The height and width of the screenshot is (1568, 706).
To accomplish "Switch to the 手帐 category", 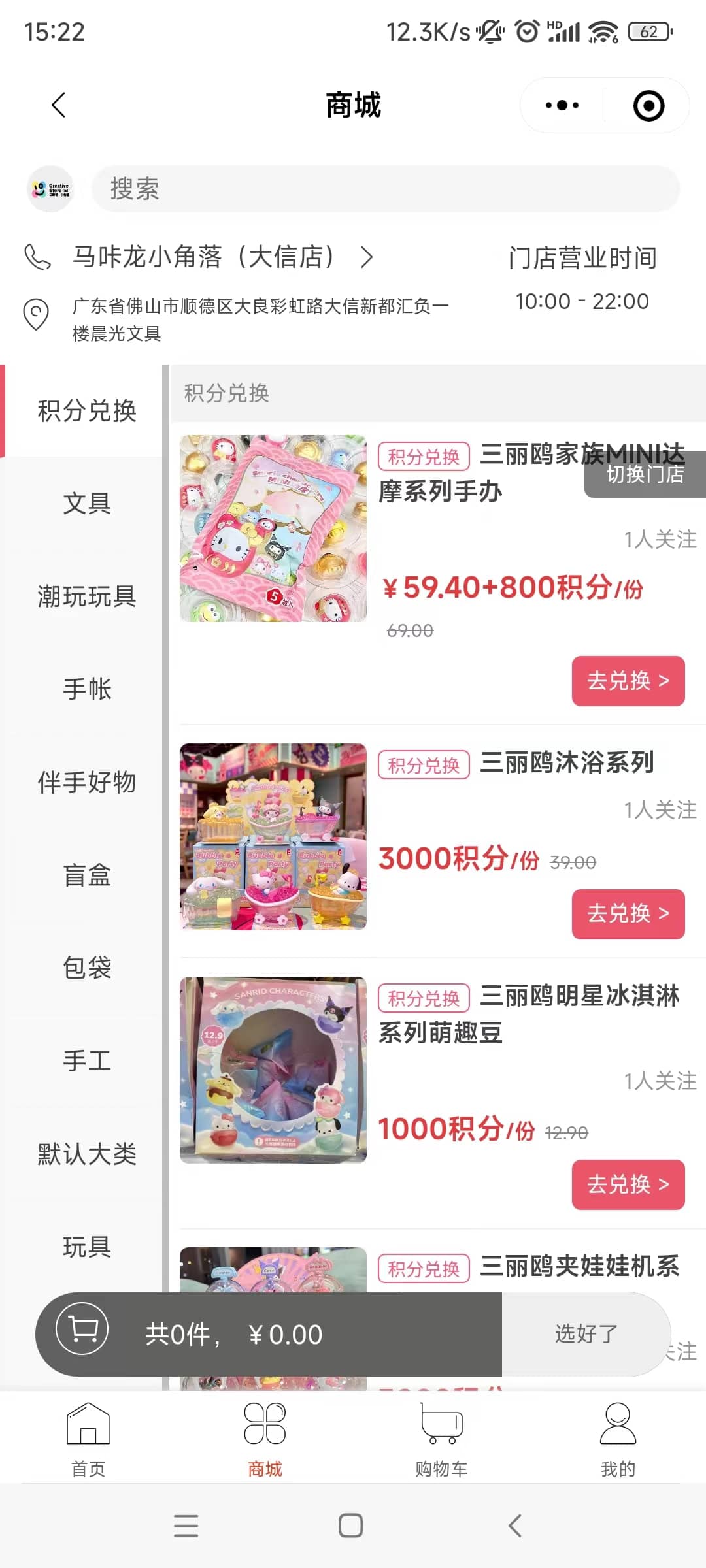I will pos(86,689).
